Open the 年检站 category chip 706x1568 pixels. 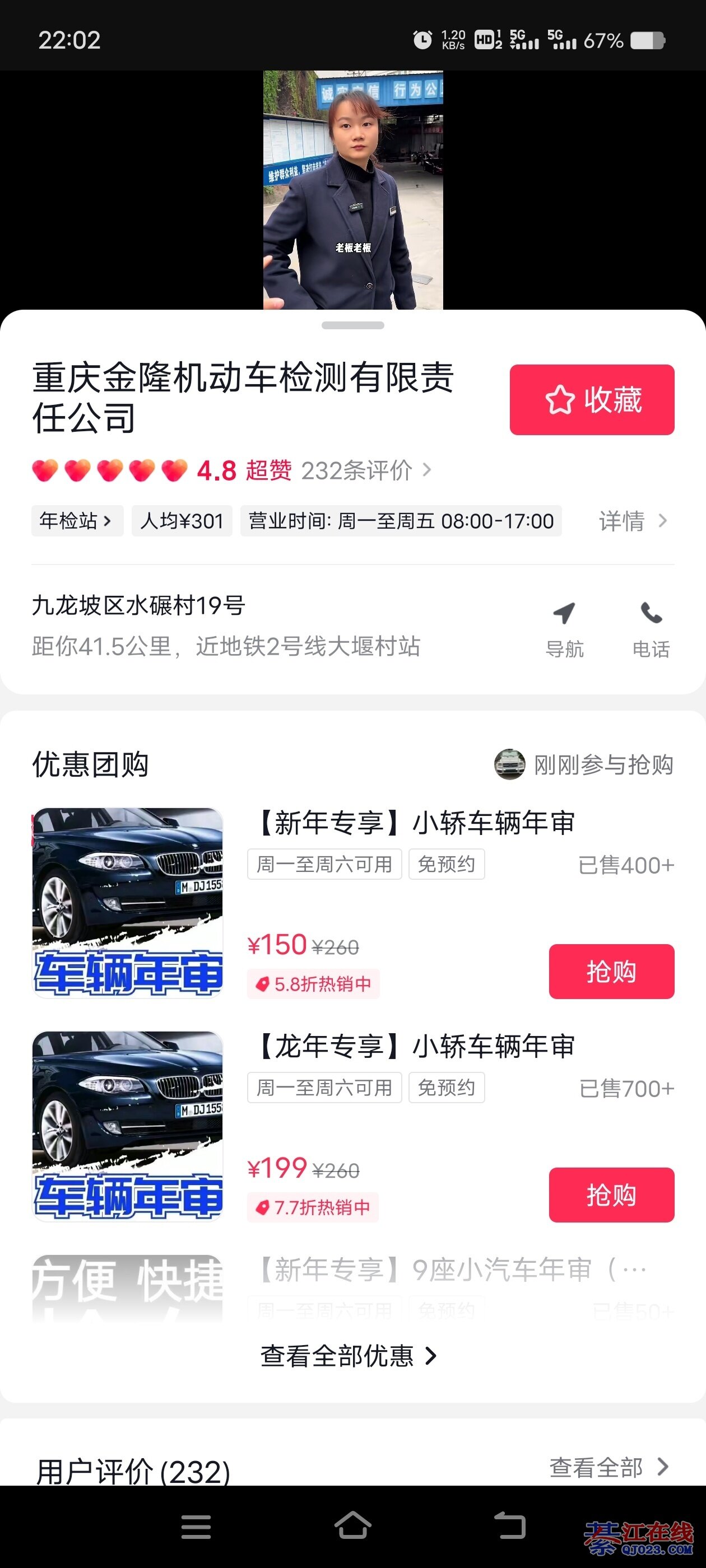77,520
